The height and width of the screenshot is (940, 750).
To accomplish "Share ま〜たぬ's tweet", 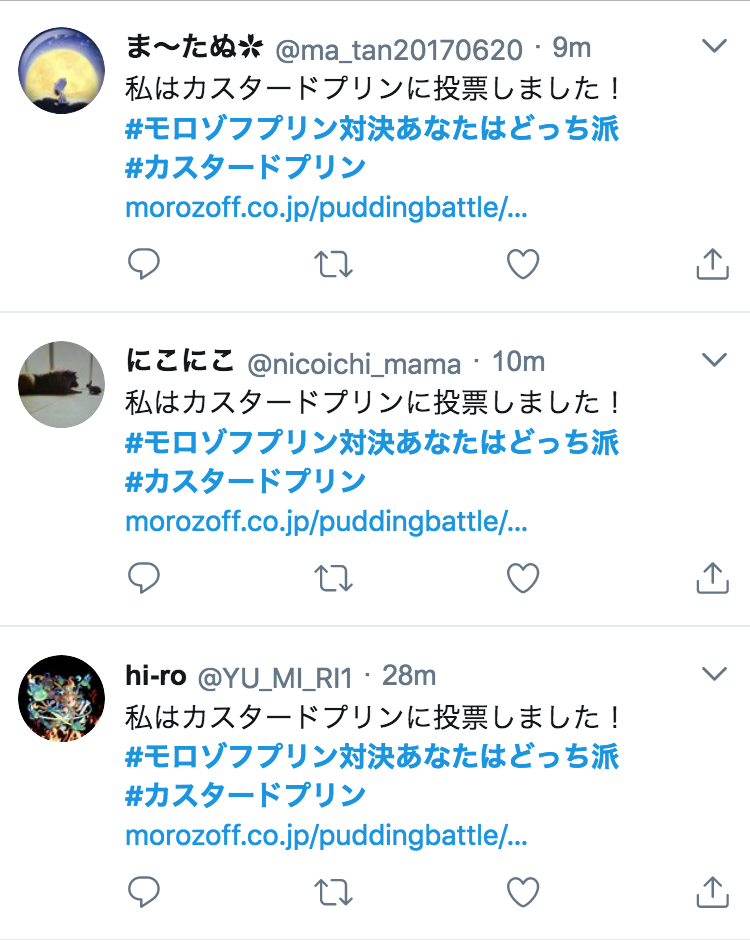I will point(711,264).
